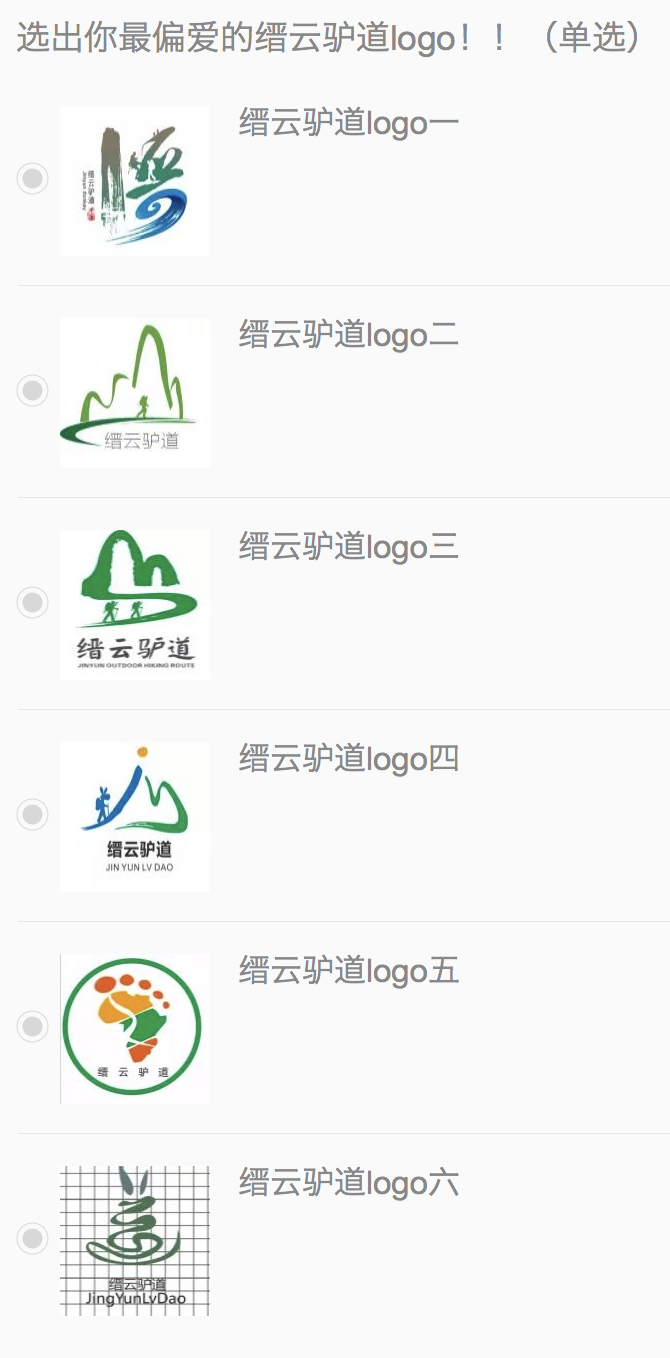Select the radio button for 缙云驴道logo一
This screenshot has width=670, height=1358.
pyautogui.click(x=33, y=179)
